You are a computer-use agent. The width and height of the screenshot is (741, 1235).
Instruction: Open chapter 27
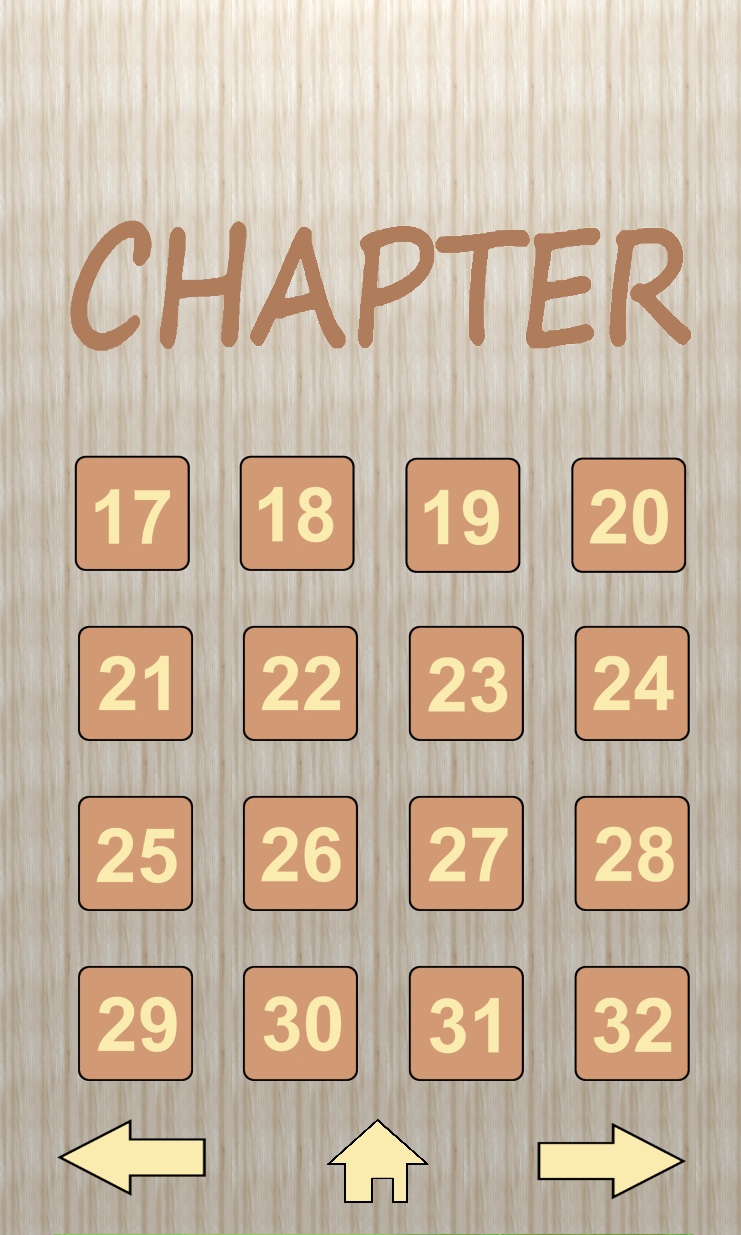[466, 853]
